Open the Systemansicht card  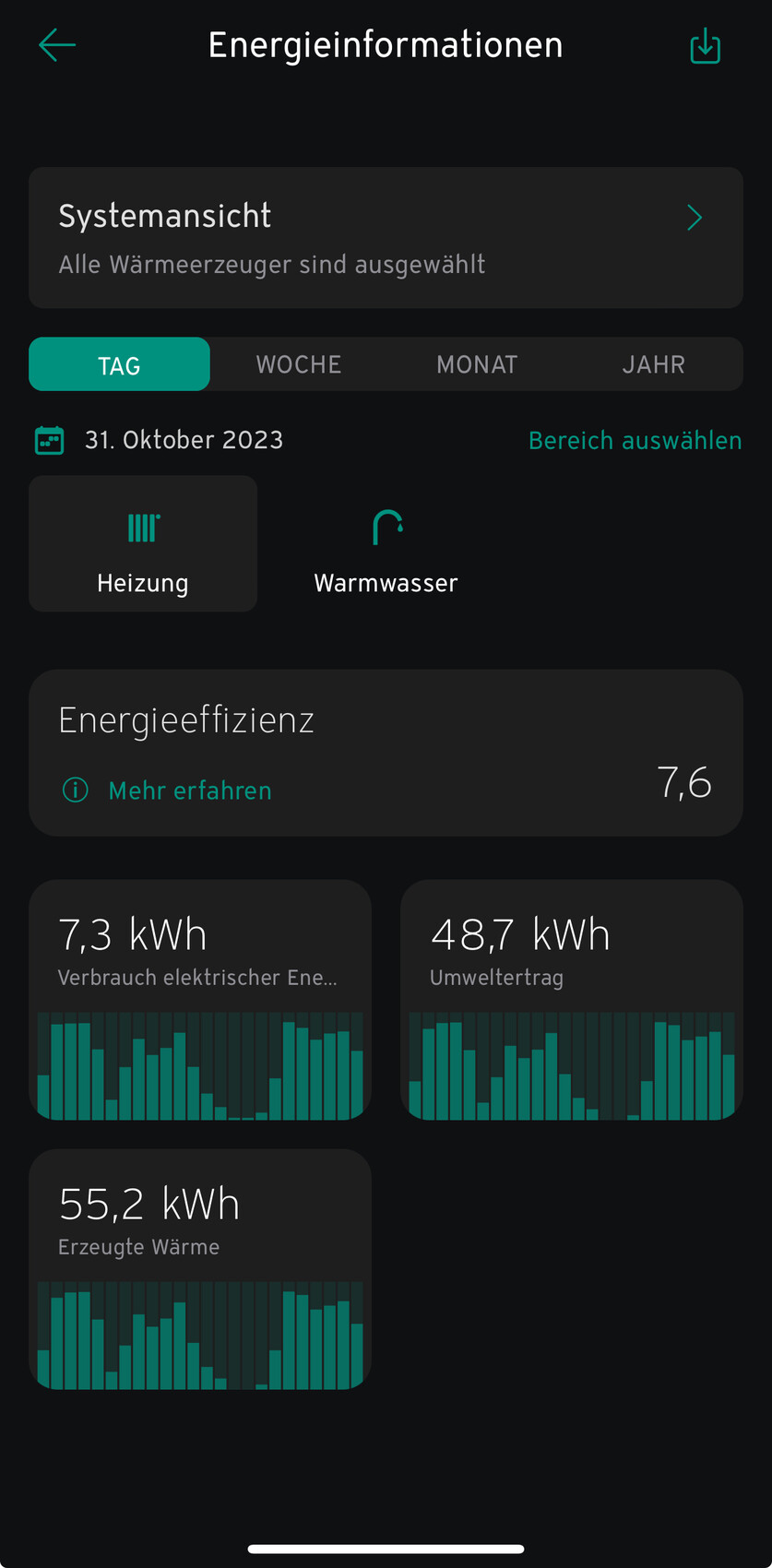[x=386, y=238]
